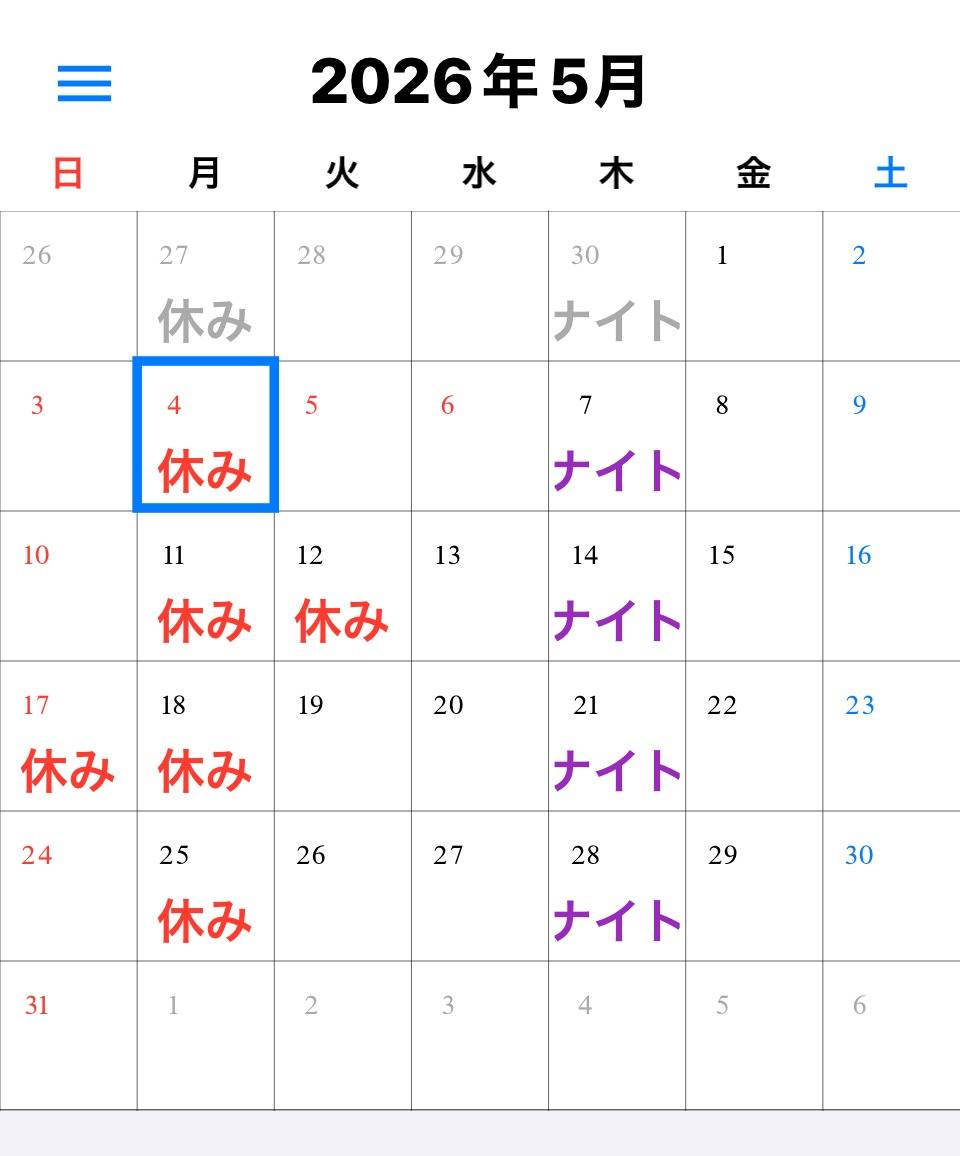This screenshot has height=1156, width=960.
Task: Select Sunday May 10
Action: pos(68,587)
